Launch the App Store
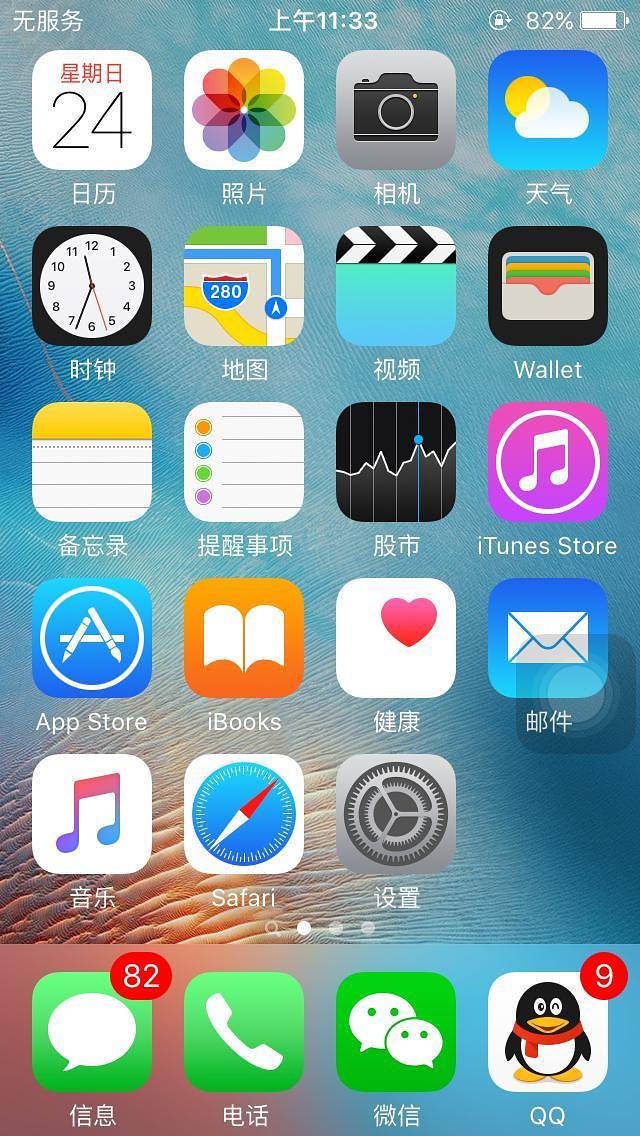 [92, 638]
